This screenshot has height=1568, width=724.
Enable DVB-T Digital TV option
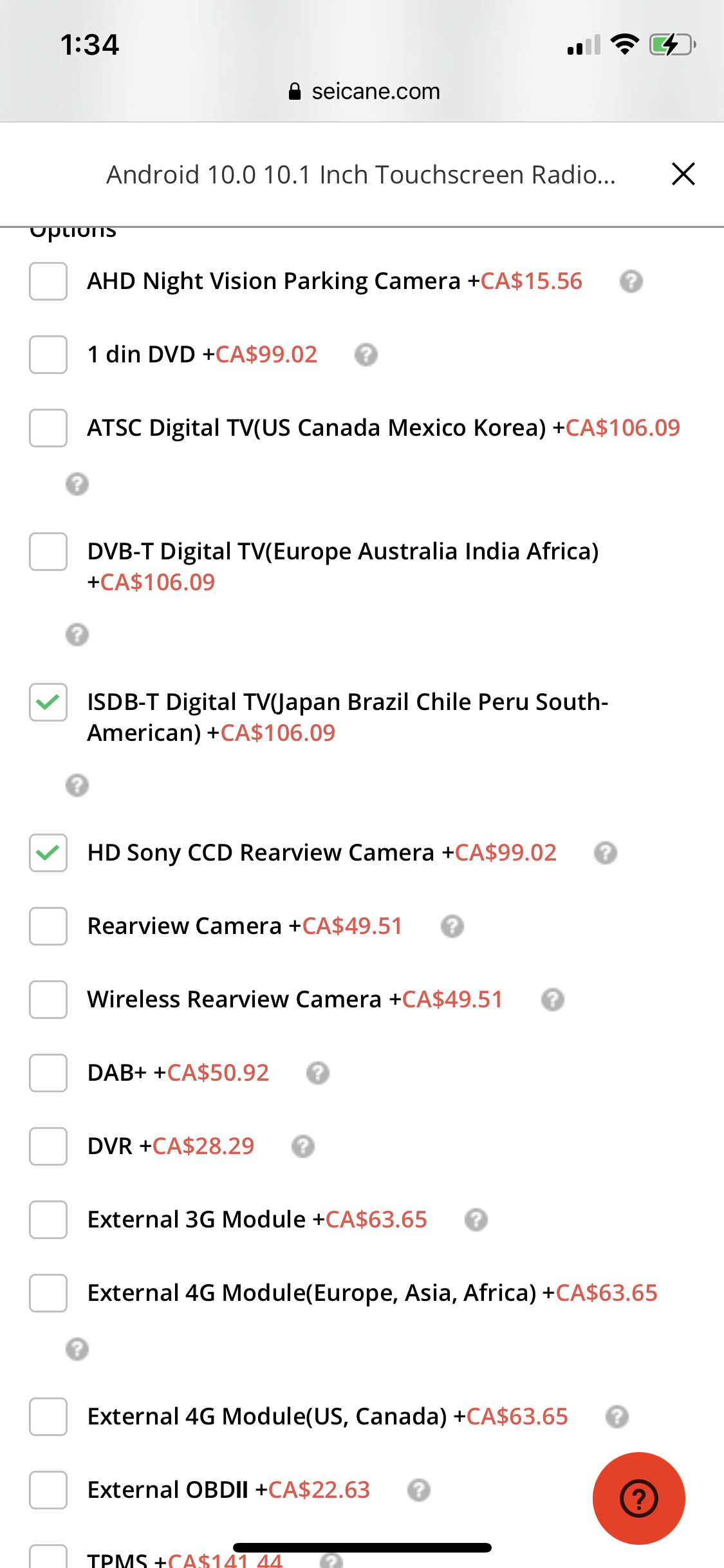click(48, 552)
